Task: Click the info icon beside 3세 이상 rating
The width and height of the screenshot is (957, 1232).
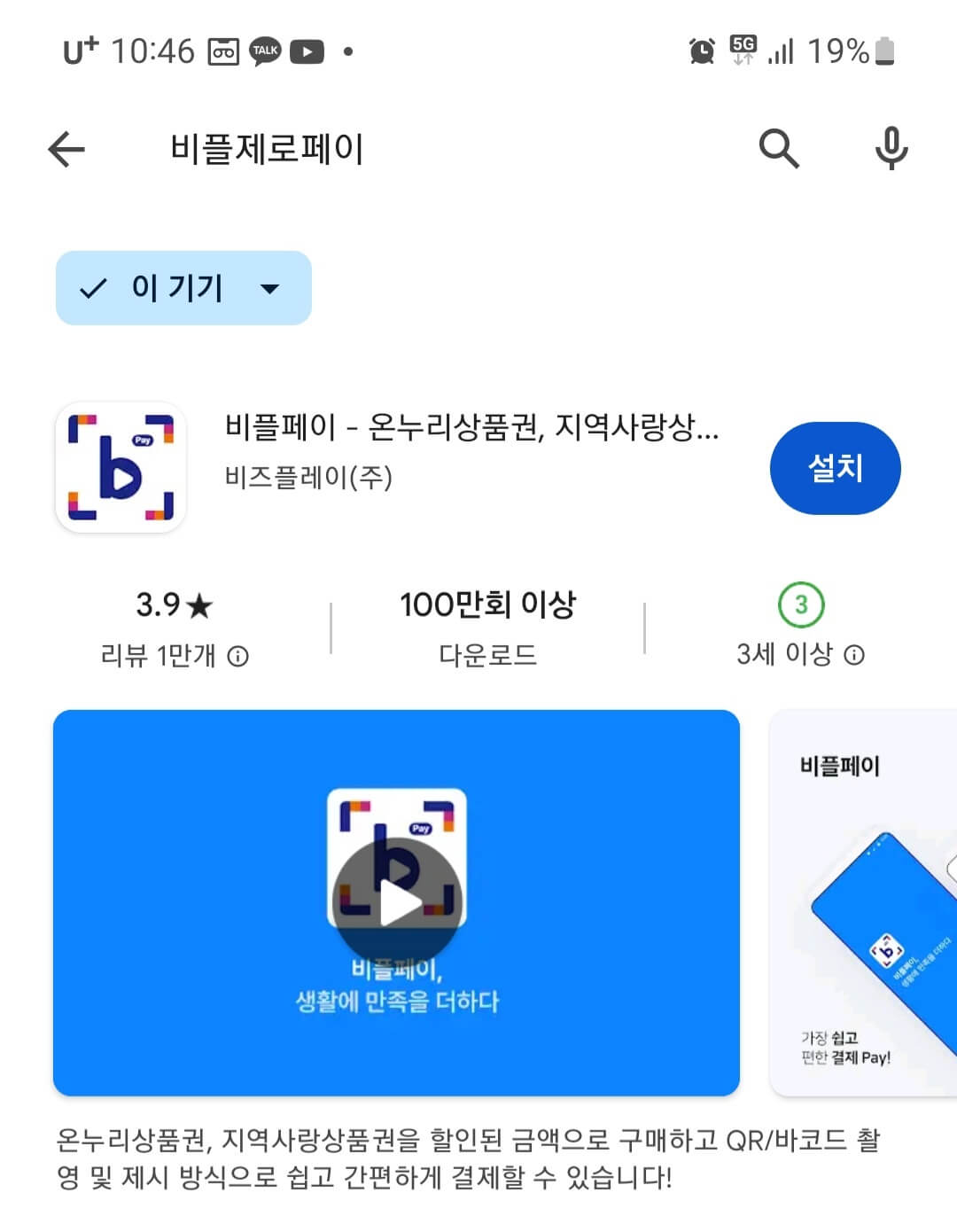Action: (x=853, y=656)
